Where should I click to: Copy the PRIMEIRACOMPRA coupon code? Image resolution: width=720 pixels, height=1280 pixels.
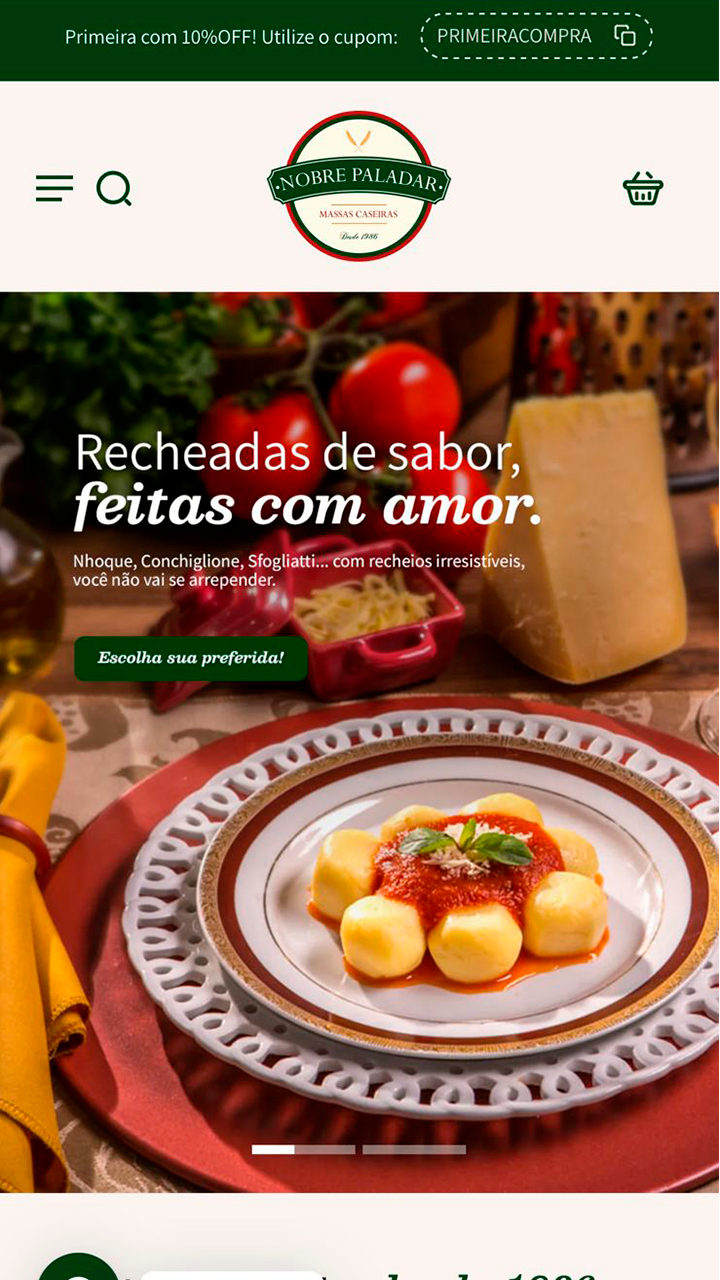click(x=625, y=36)
